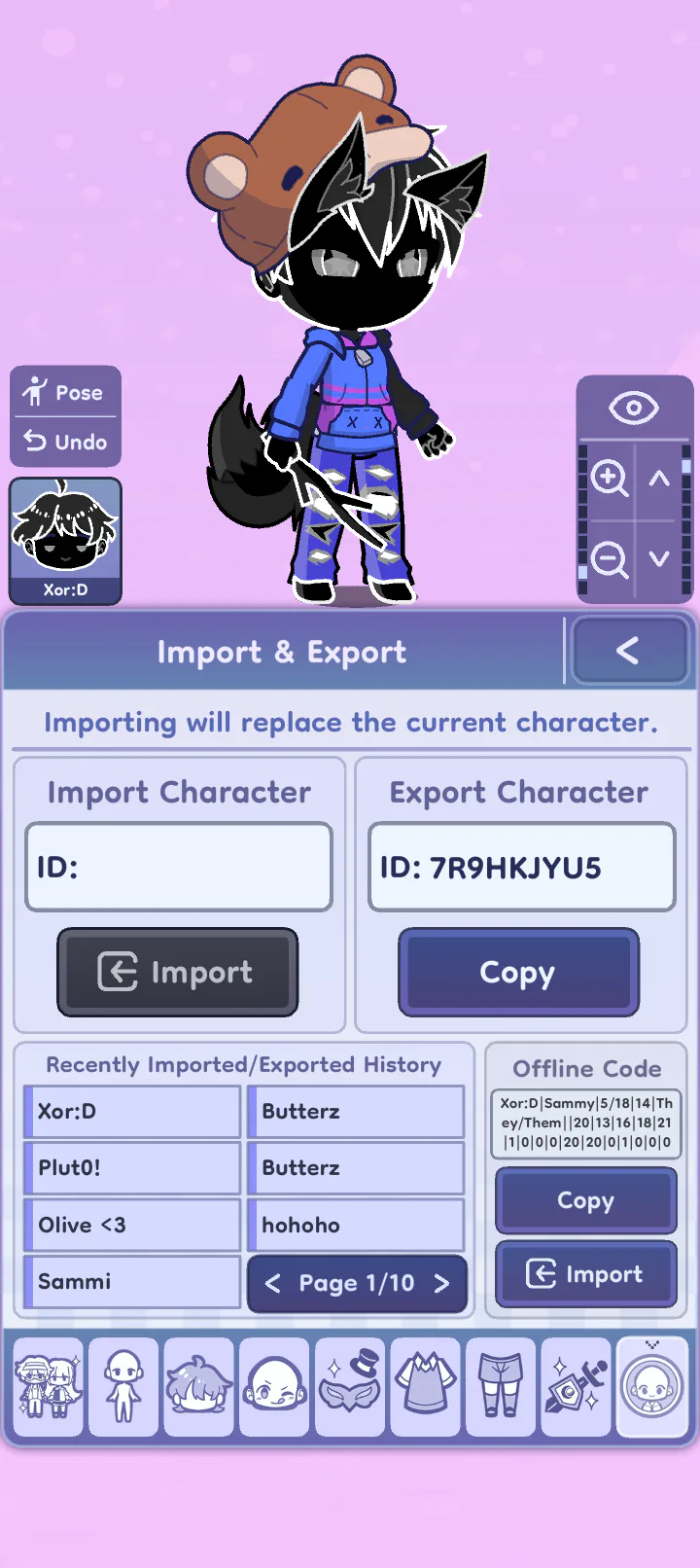Toggle visibility with the eye icon
700x1568 pixels.
[634, 408]
